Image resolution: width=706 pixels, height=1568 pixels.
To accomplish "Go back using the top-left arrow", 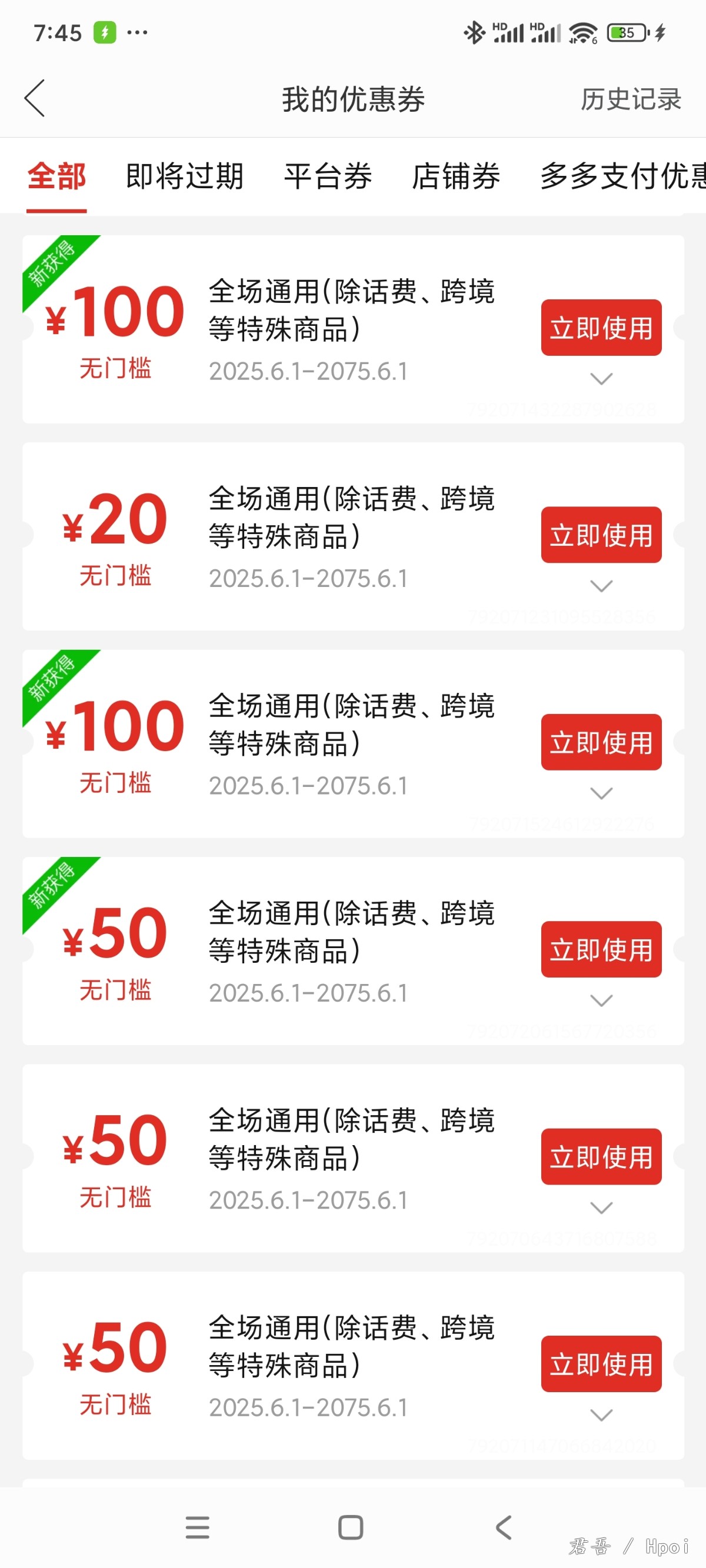I will (x=35, y=98).
